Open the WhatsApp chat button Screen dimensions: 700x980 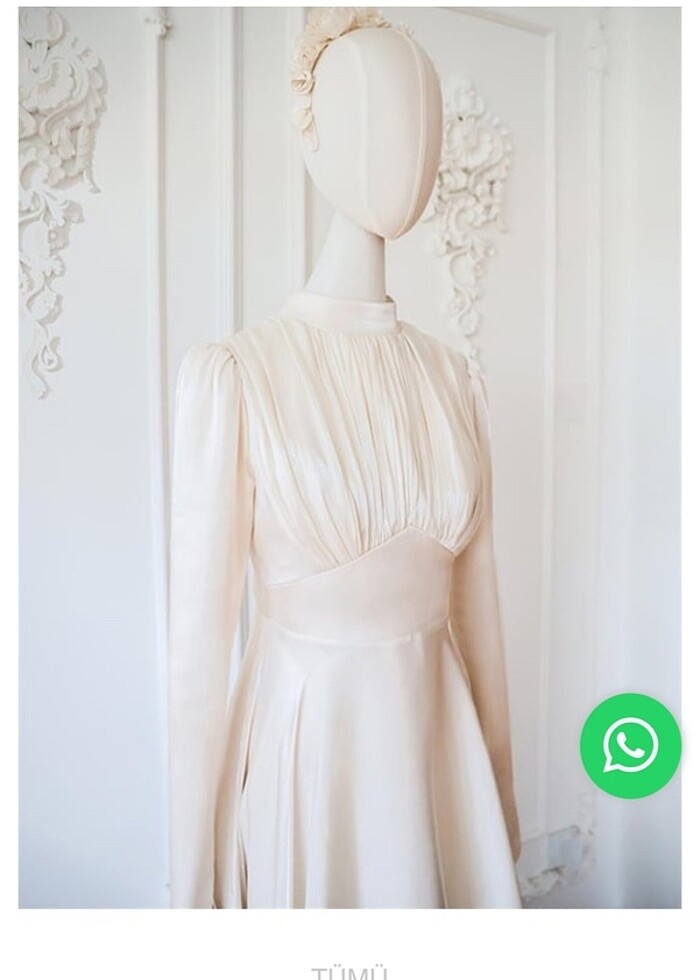click(630, 746)
